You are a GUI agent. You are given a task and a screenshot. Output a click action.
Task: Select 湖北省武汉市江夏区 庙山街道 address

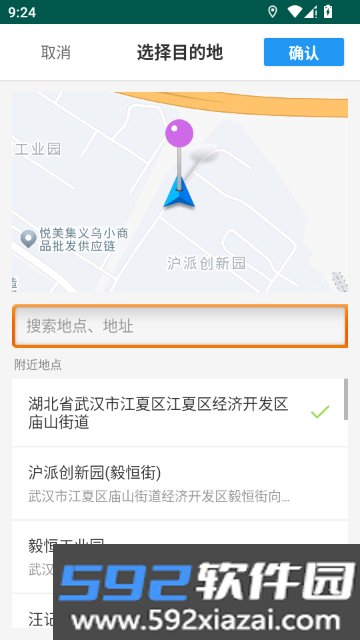coord(180,413)
